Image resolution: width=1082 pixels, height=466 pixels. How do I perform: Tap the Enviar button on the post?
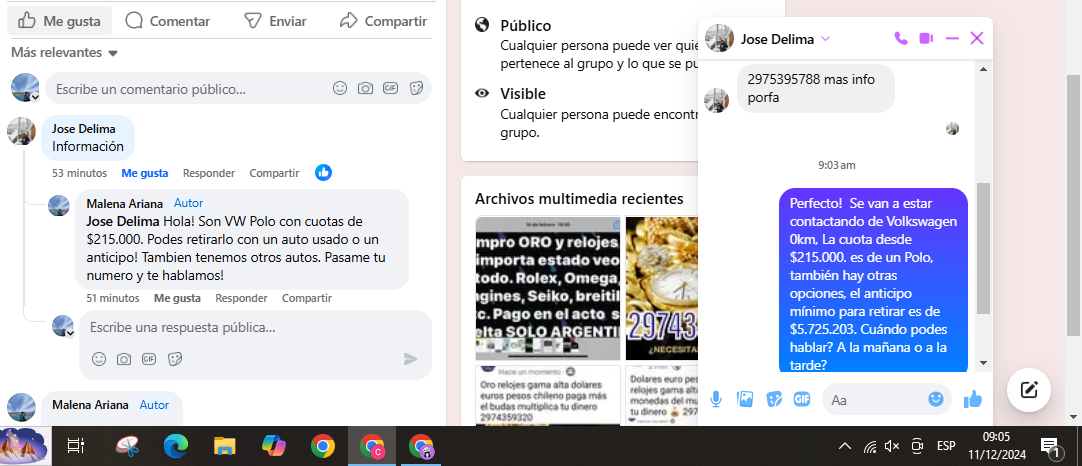tap(275, 20)
